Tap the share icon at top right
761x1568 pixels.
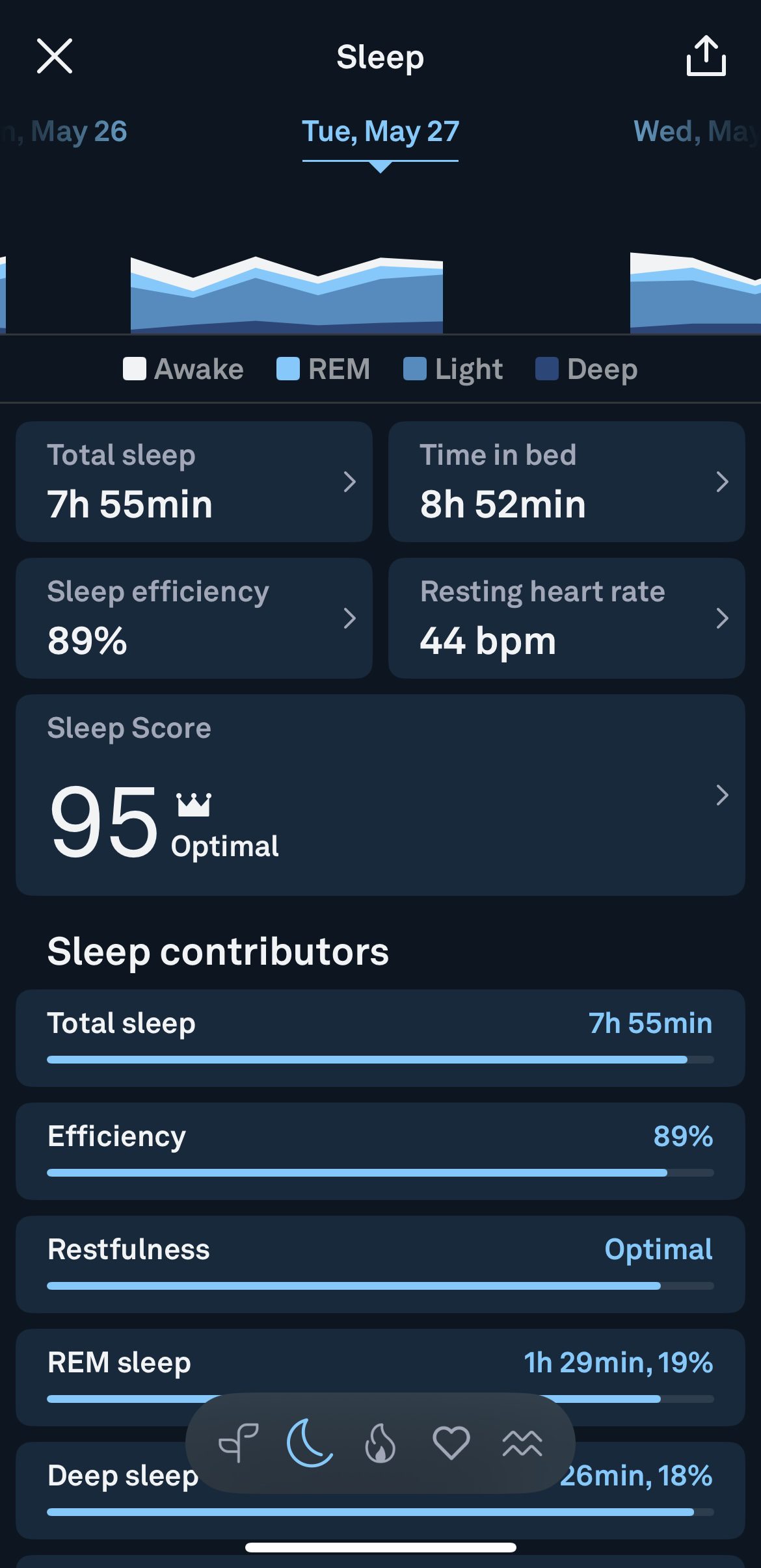[x=706, y=57]
